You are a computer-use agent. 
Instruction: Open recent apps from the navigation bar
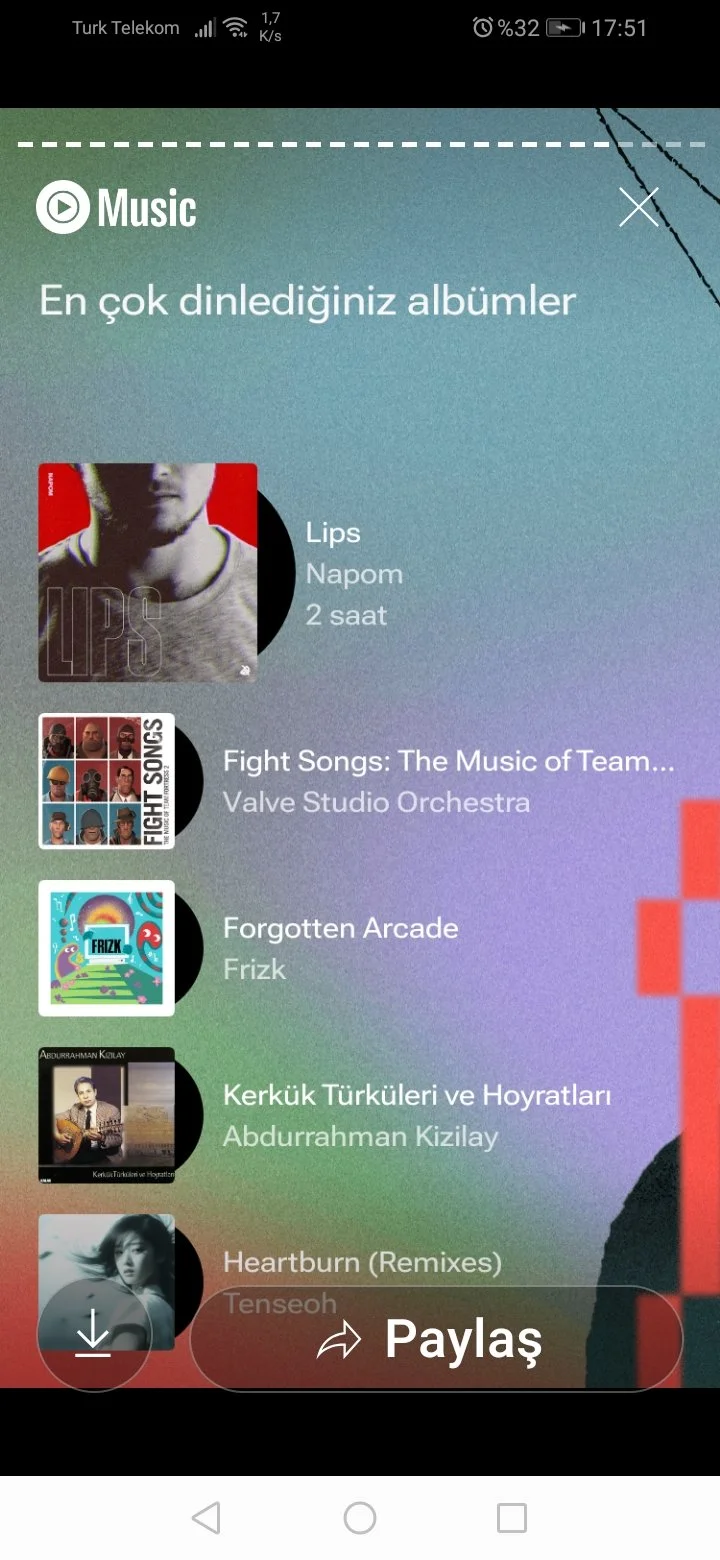[512, 1518]
